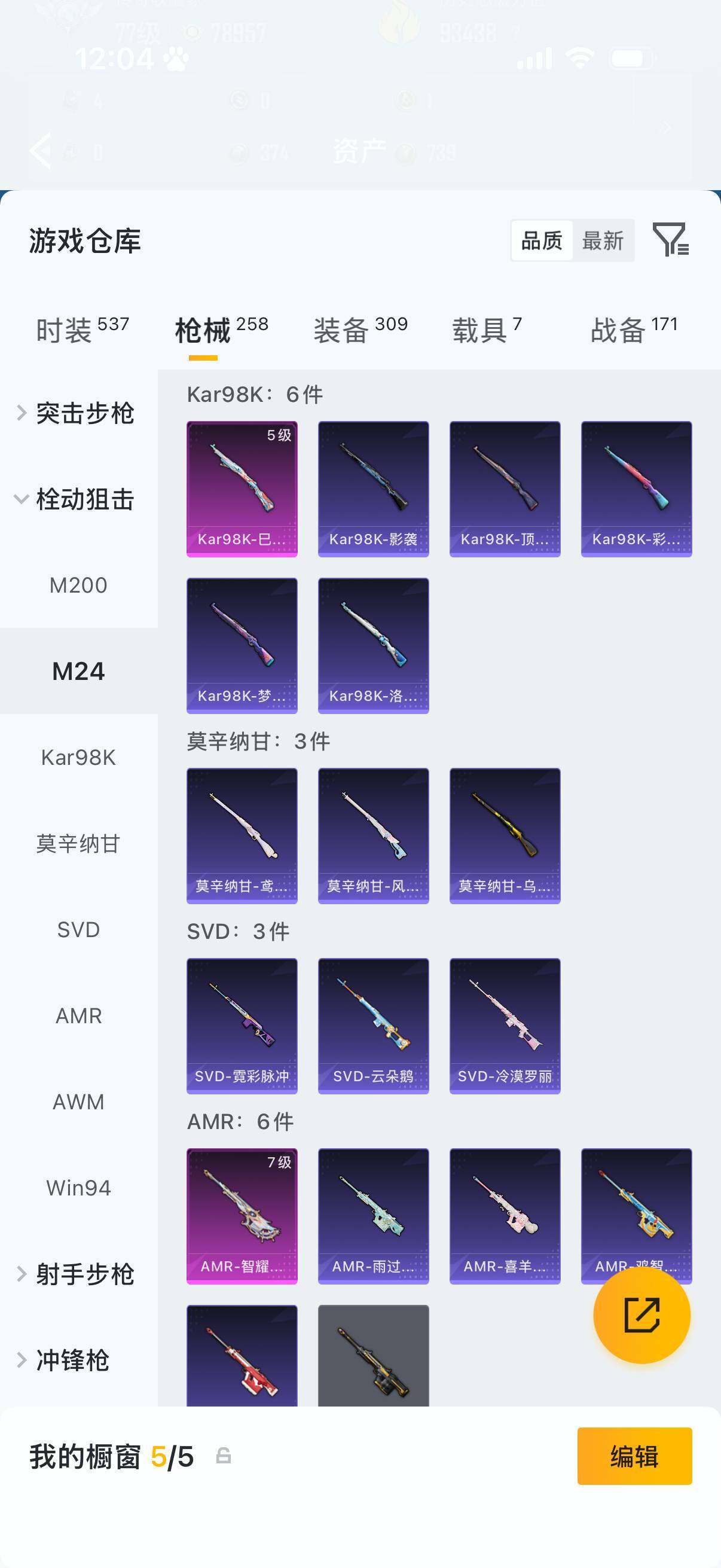Switch sorting to 最新 latest
The height and width of the screenshot is (1568, 721).
click(604, 240)
